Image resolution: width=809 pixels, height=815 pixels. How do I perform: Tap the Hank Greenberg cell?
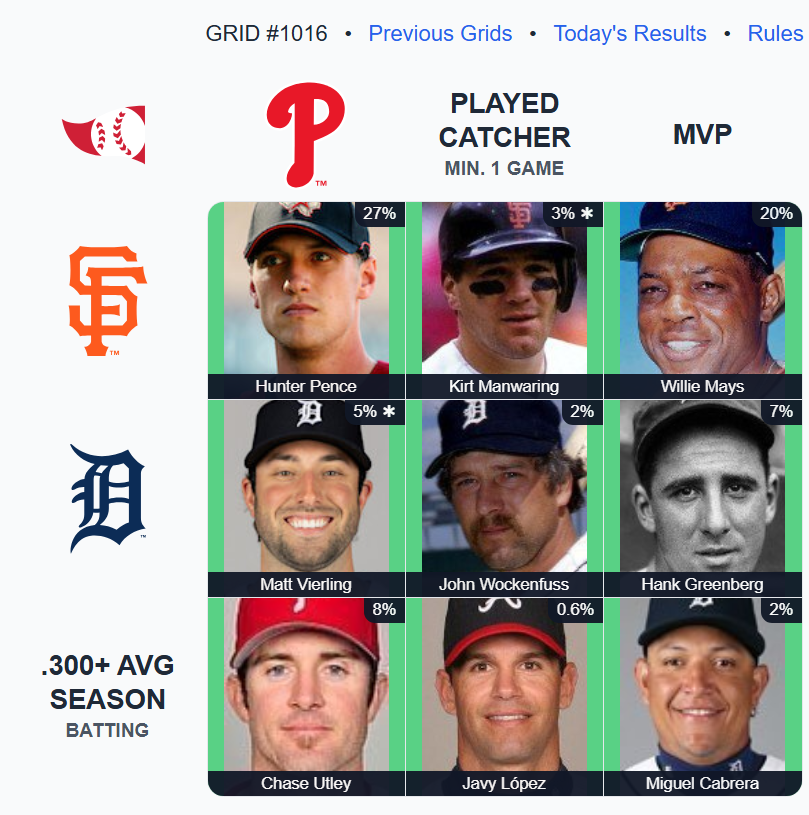702,498
